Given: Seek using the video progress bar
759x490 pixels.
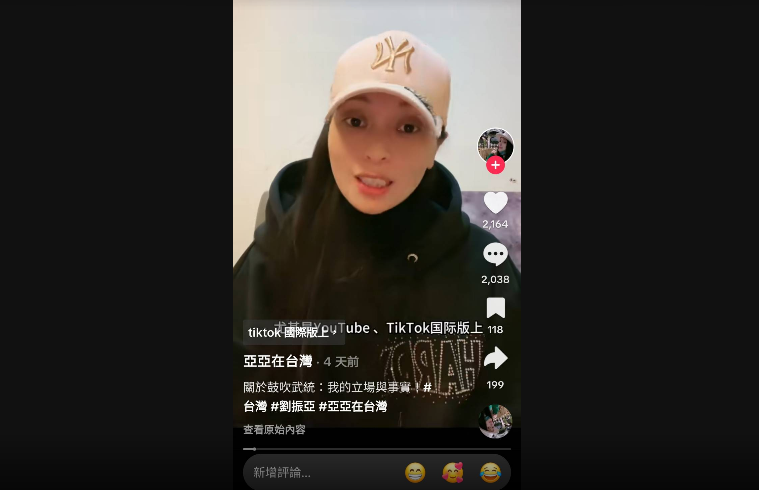Looking at the screenshot, I should point(377,449).
